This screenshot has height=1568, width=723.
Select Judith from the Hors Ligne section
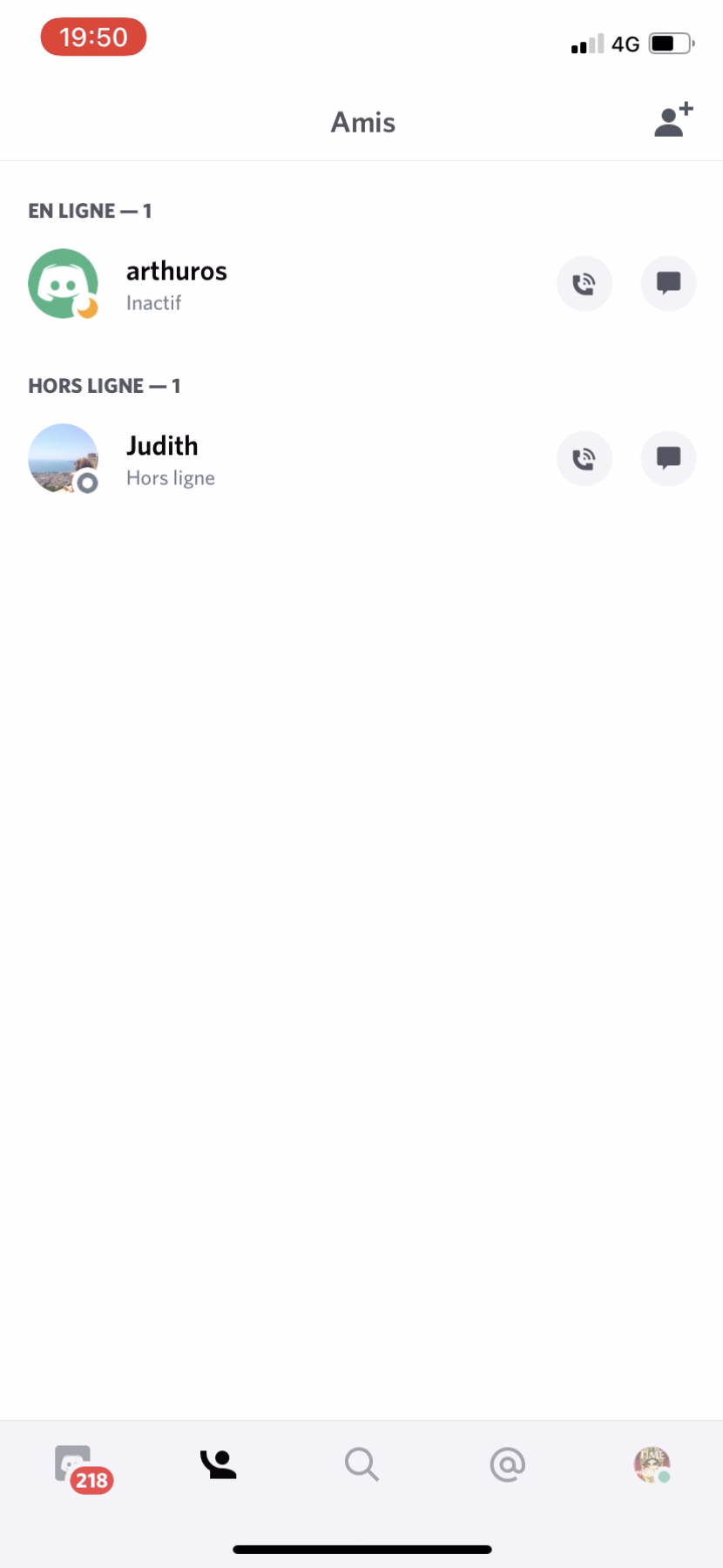tap(162, 445)
